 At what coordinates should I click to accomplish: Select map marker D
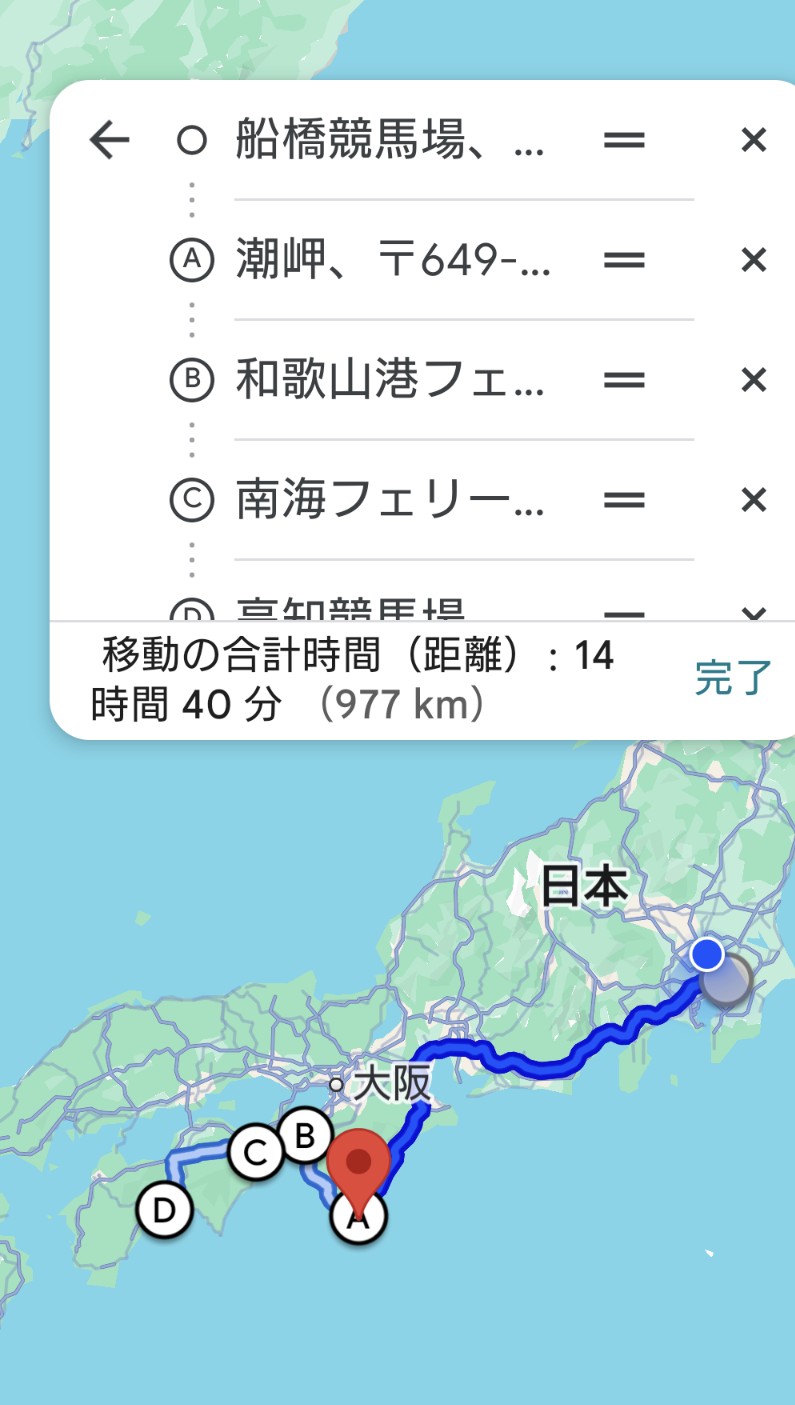pos(165,1210)
